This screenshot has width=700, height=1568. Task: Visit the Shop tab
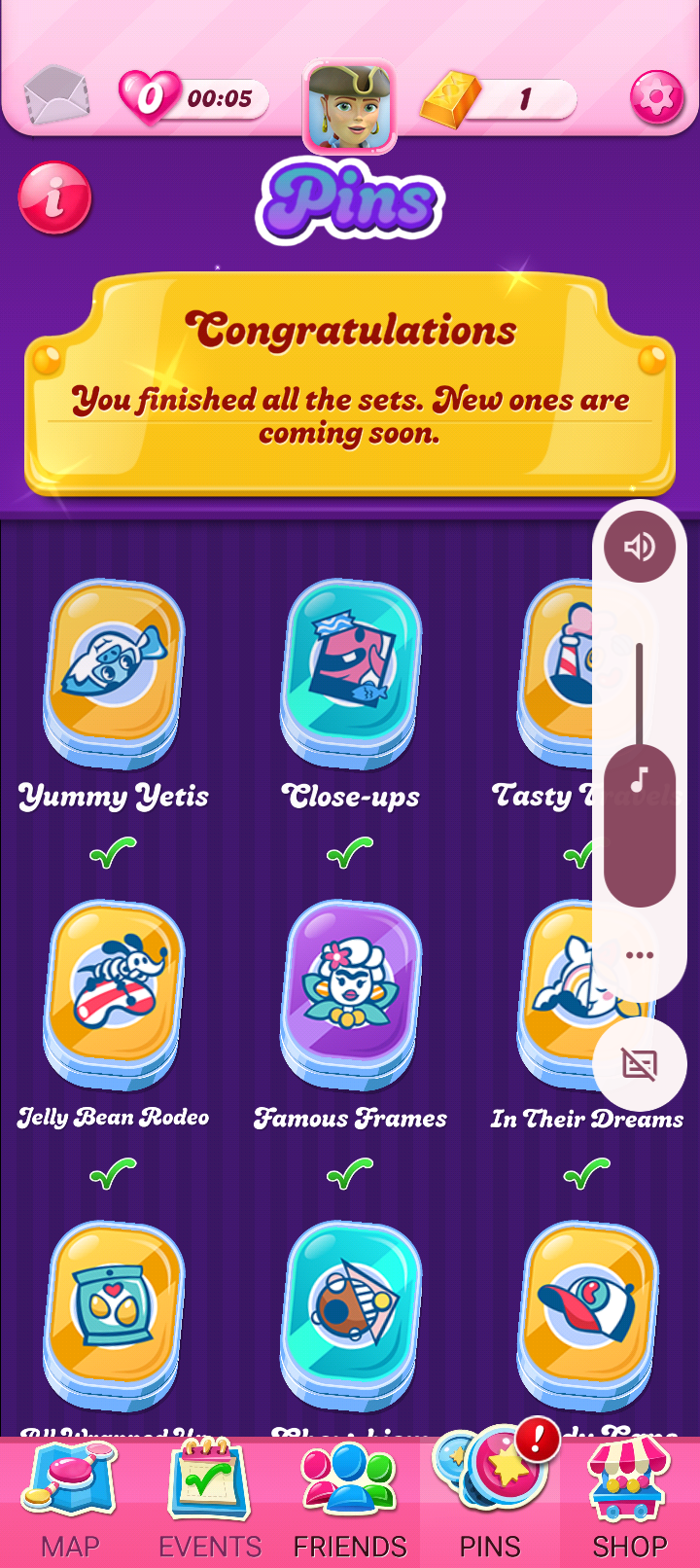point(630,1503)
